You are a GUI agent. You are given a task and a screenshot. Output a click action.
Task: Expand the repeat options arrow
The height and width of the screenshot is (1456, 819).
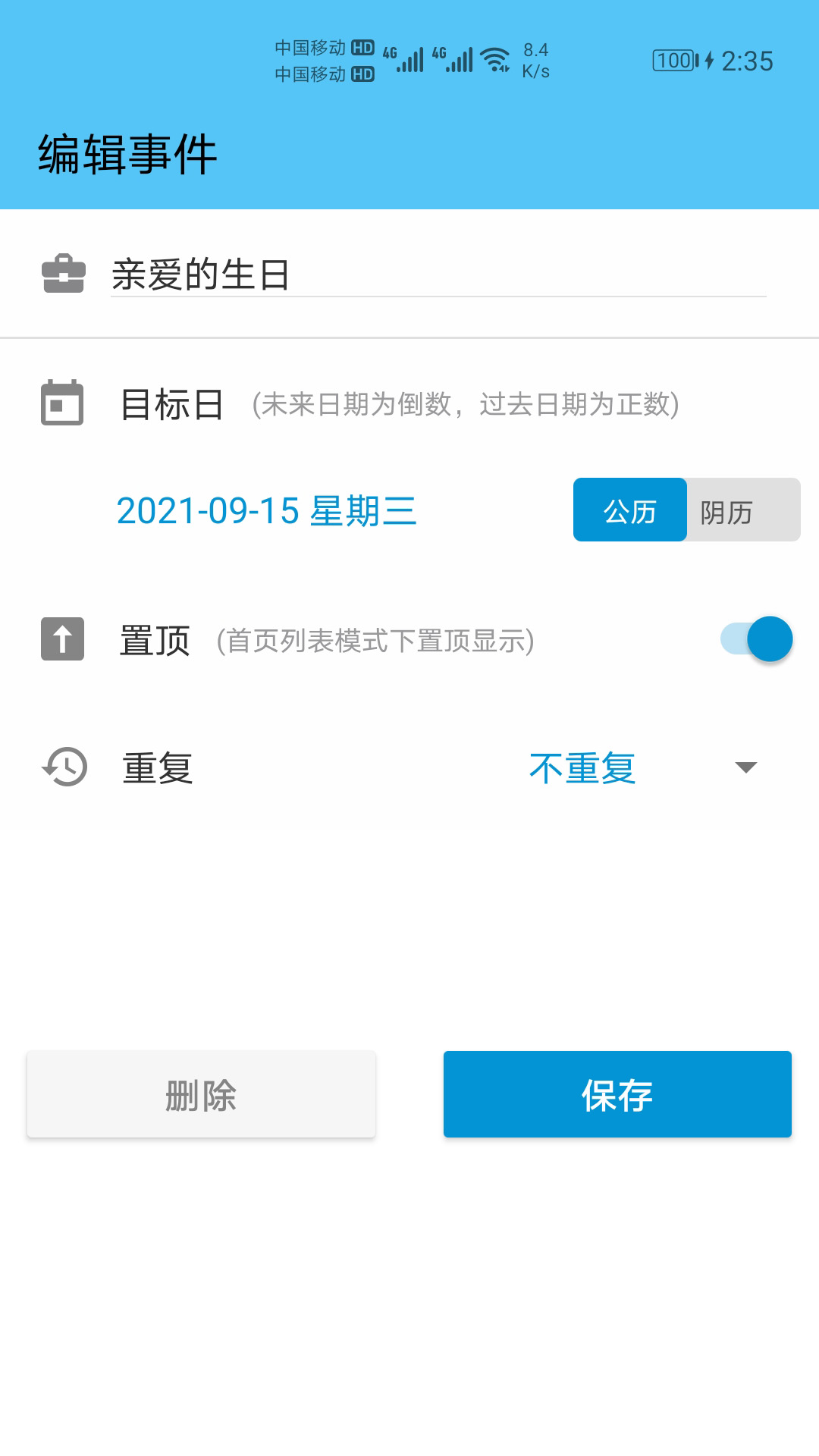[x=745, y=768]
